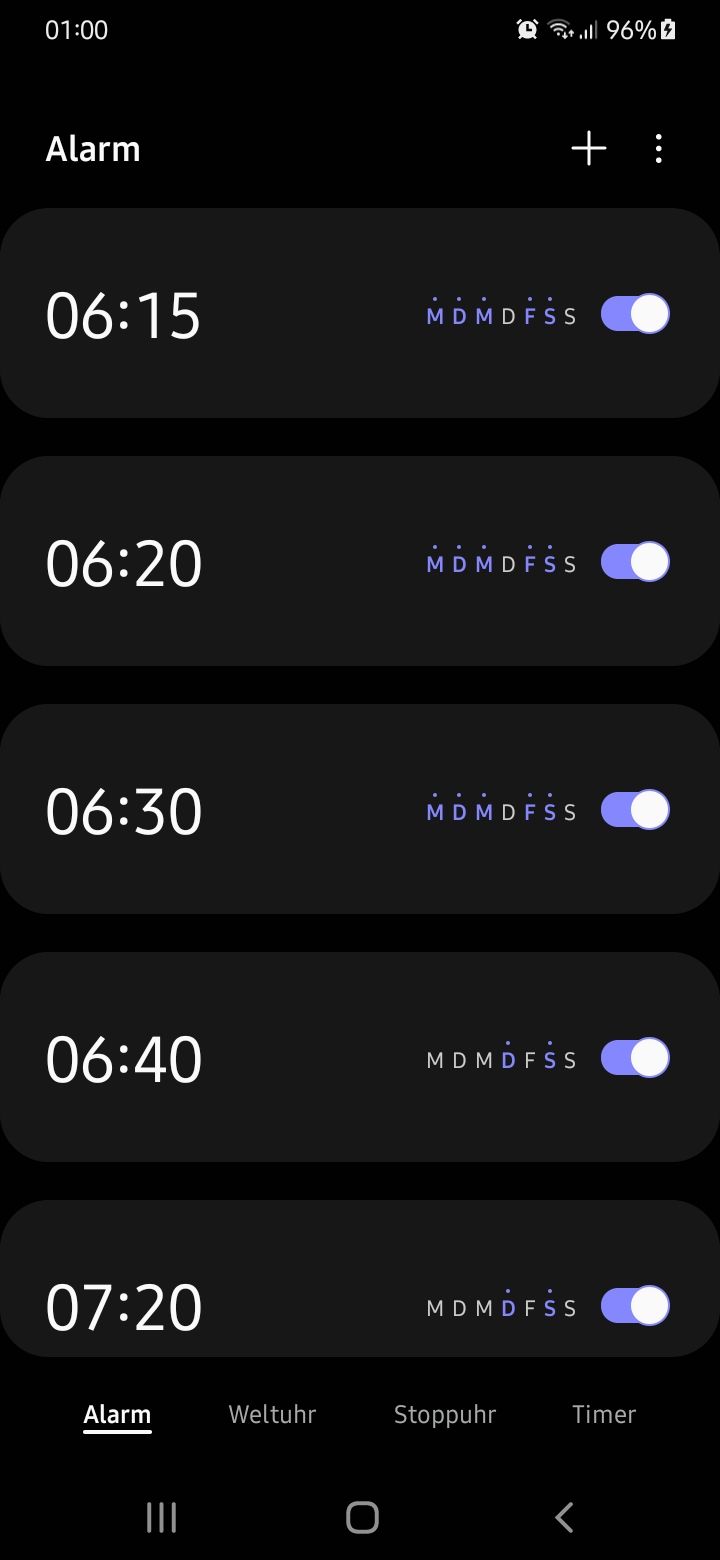Turn off the 06:20 alarm
The height and width of the screenshot is (1560, 720).
(635, 562)
